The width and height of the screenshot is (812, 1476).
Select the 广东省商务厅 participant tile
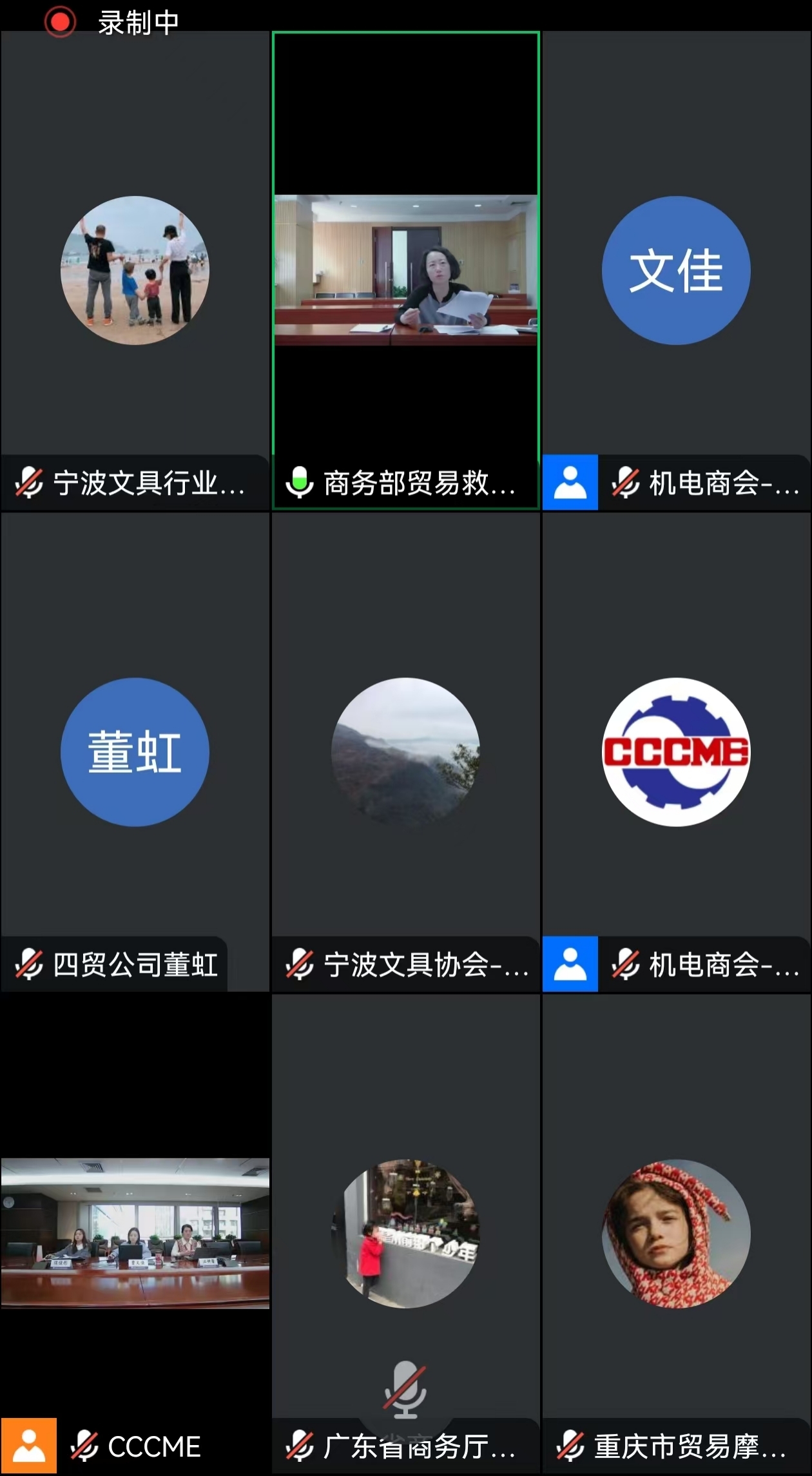(x=405, y=1232)
